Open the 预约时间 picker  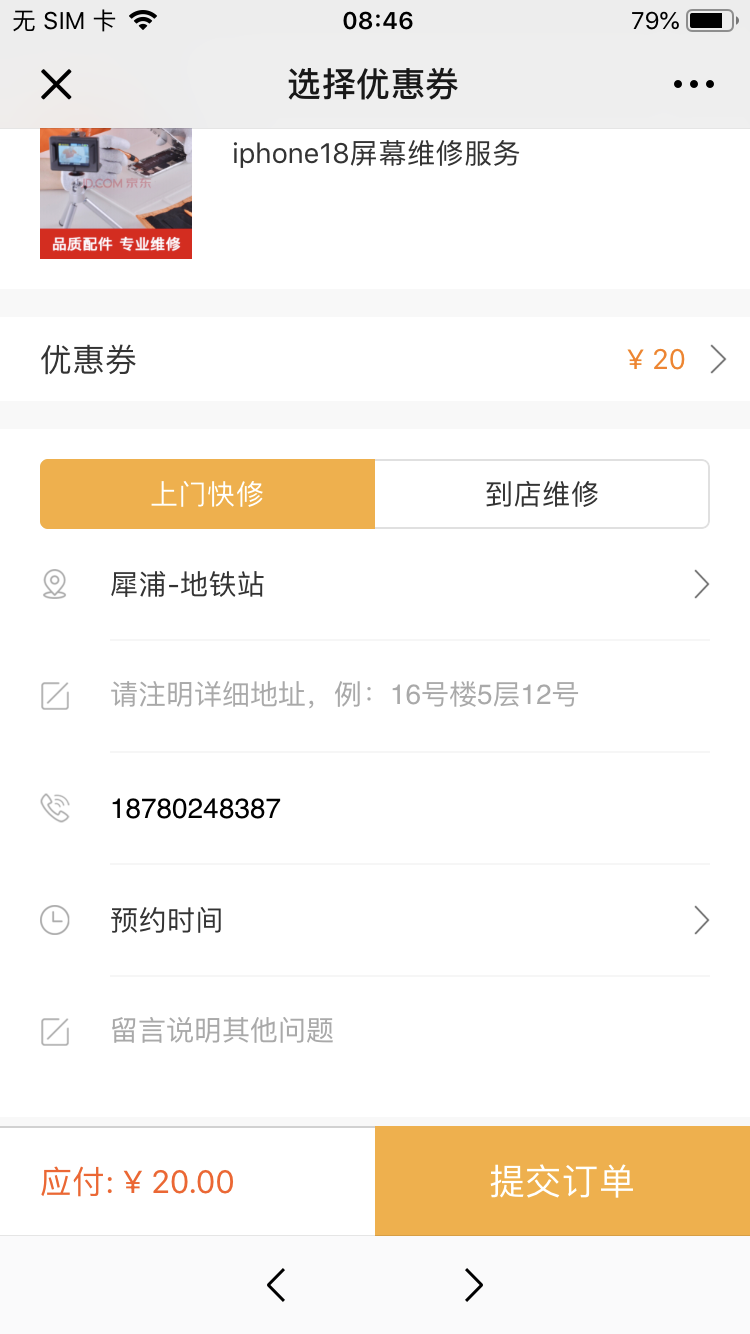click(400, 920)
